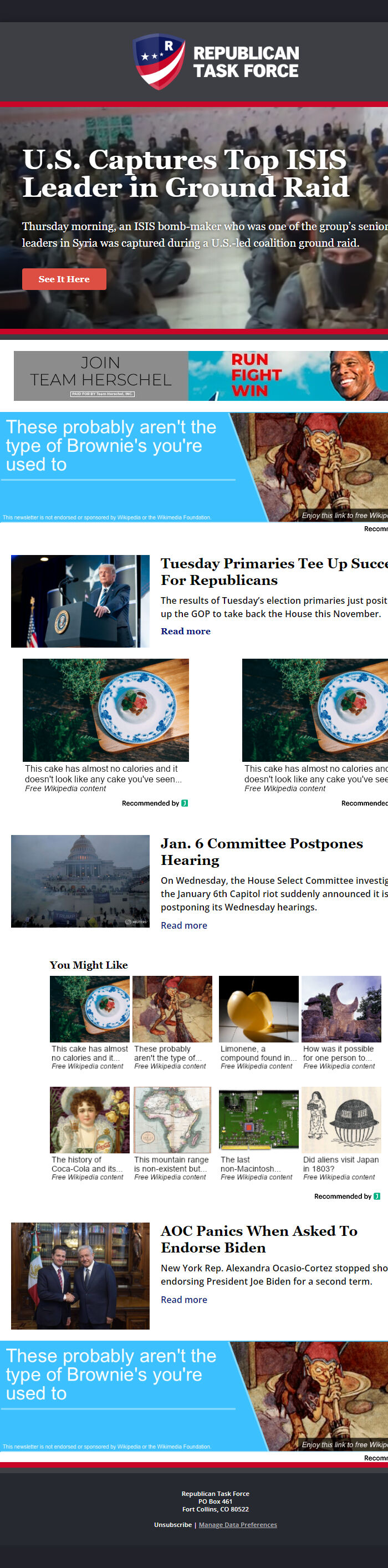Tap the See It Here button
The width and height of the screenshot is (388, 1568).
click(64, 279)
